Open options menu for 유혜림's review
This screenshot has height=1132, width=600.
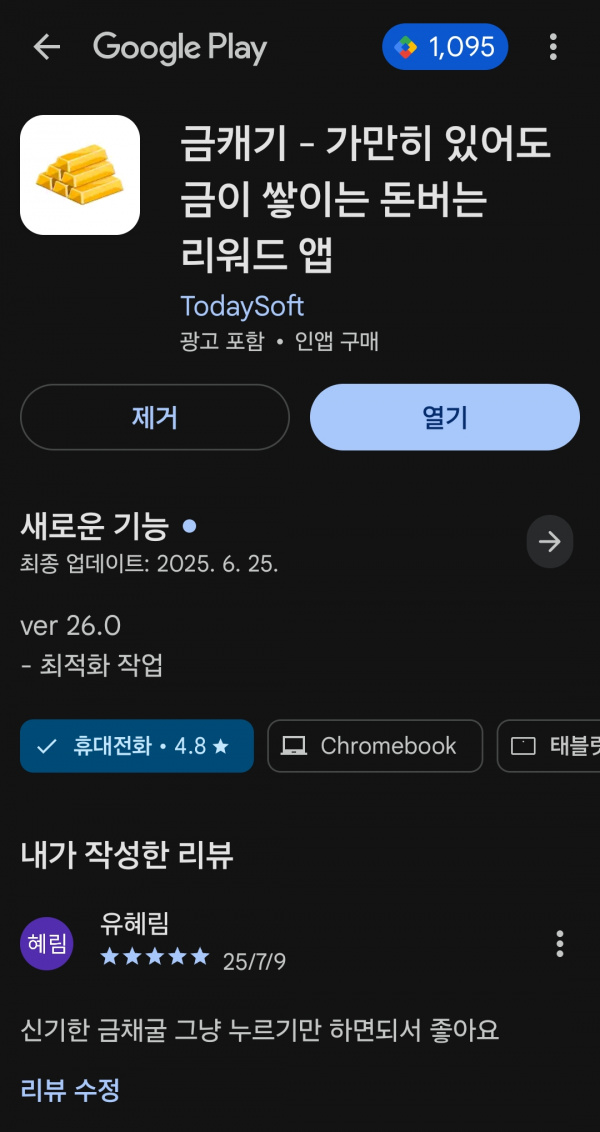[x=560, y=944]
